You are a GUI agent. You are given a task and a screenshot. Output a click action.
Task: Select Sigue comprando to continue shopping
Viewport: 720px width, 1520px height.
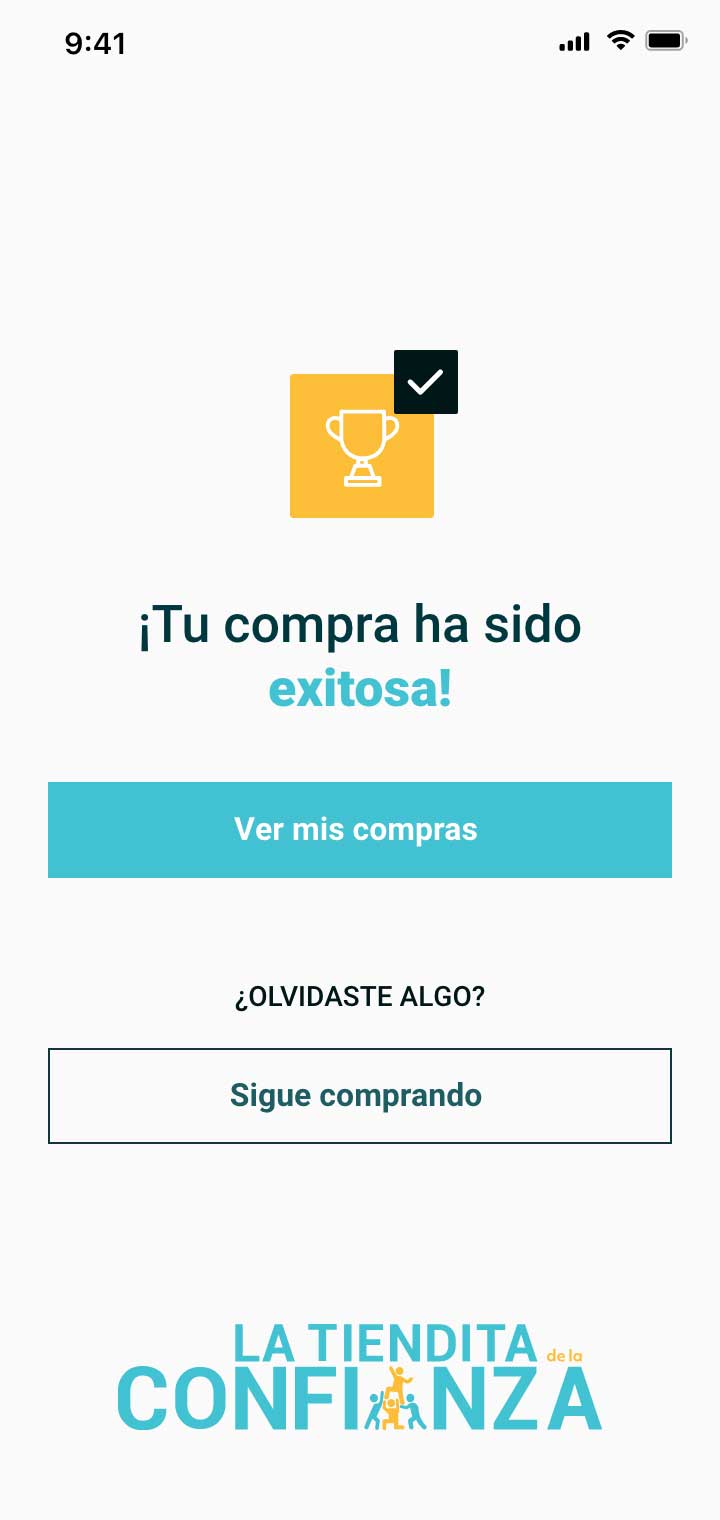(x=359, y=1096)
